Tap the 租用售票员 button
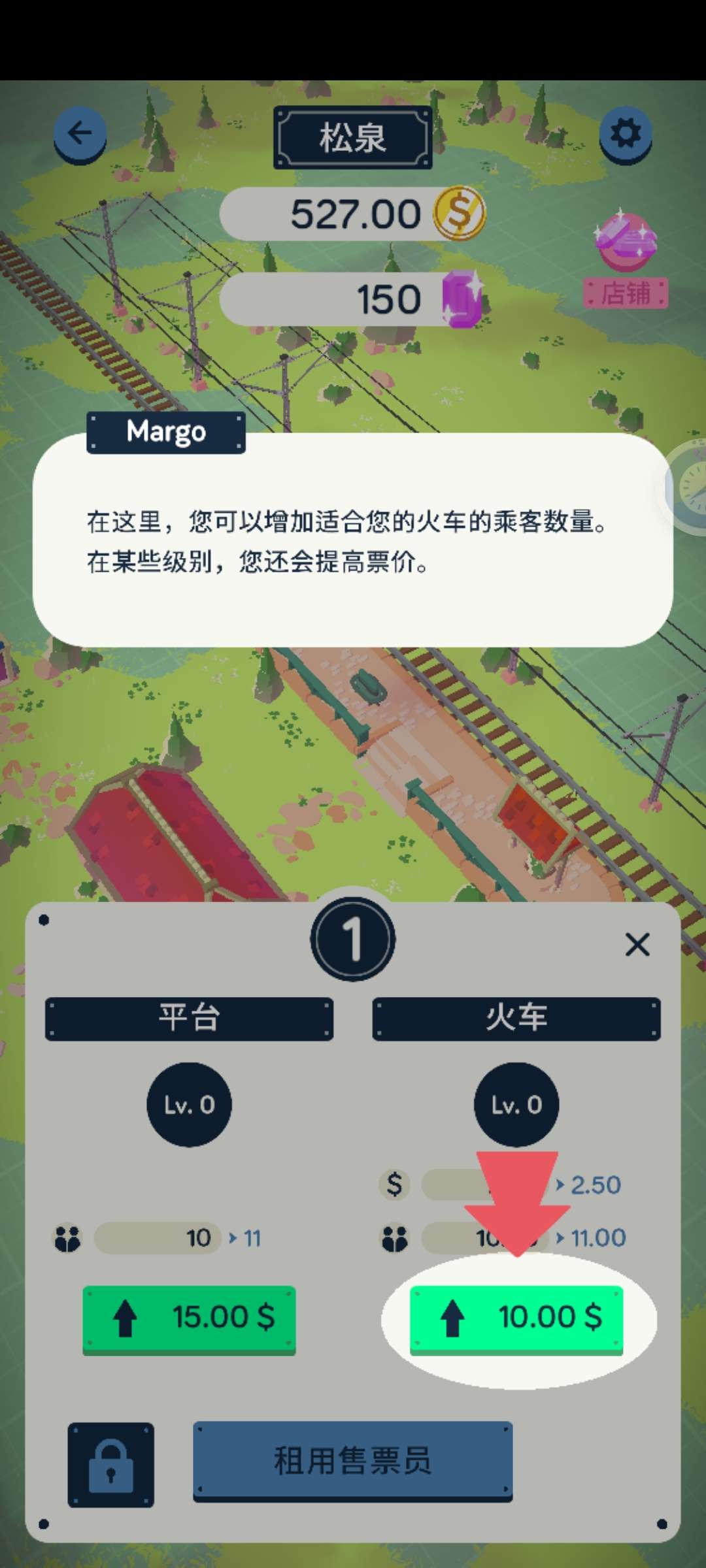 tap(352, 1461)
